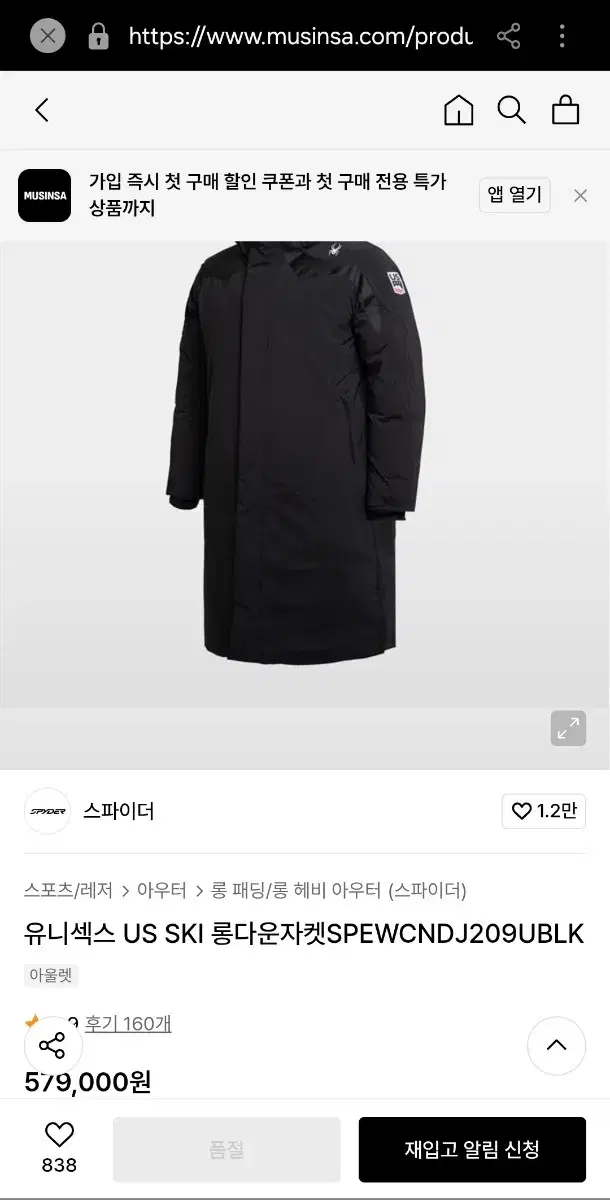Image resolution: width=610 pixels, height=1200 pixels.
Task: Like this product with the 838 heart
Action: [59, 1148]
